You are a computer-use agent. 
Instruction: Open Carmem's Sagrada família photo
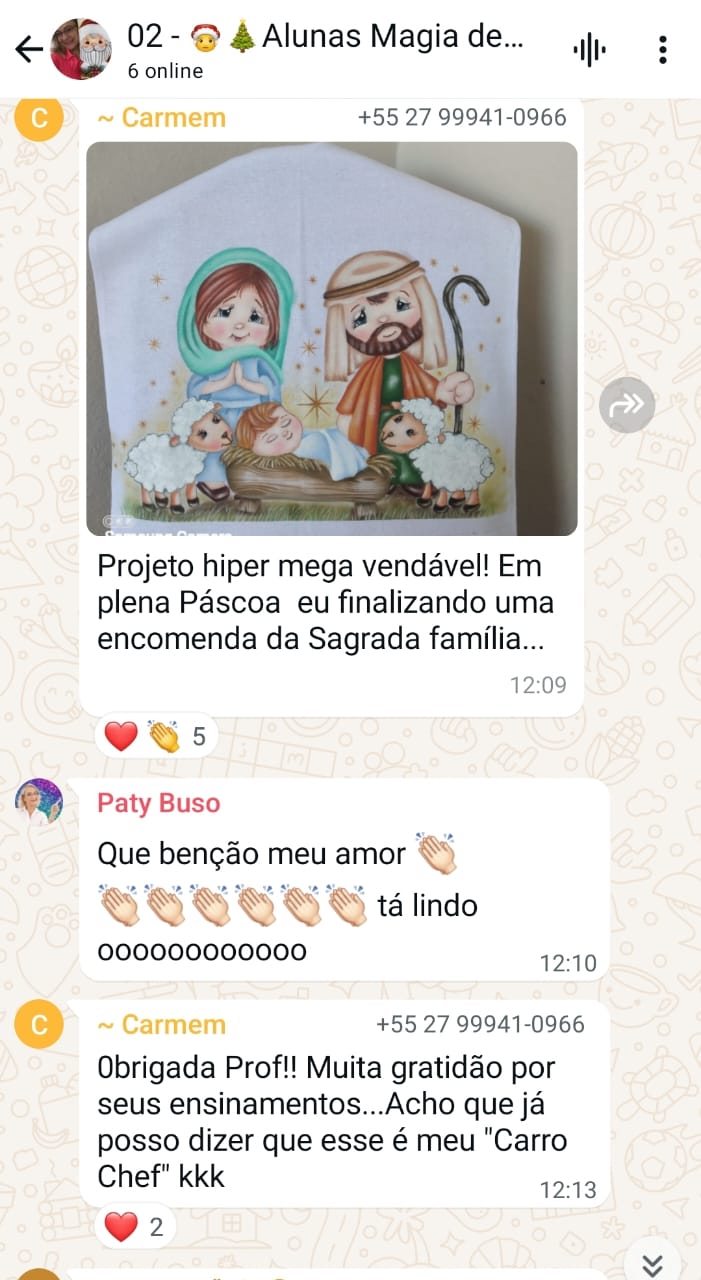point(331,338)
